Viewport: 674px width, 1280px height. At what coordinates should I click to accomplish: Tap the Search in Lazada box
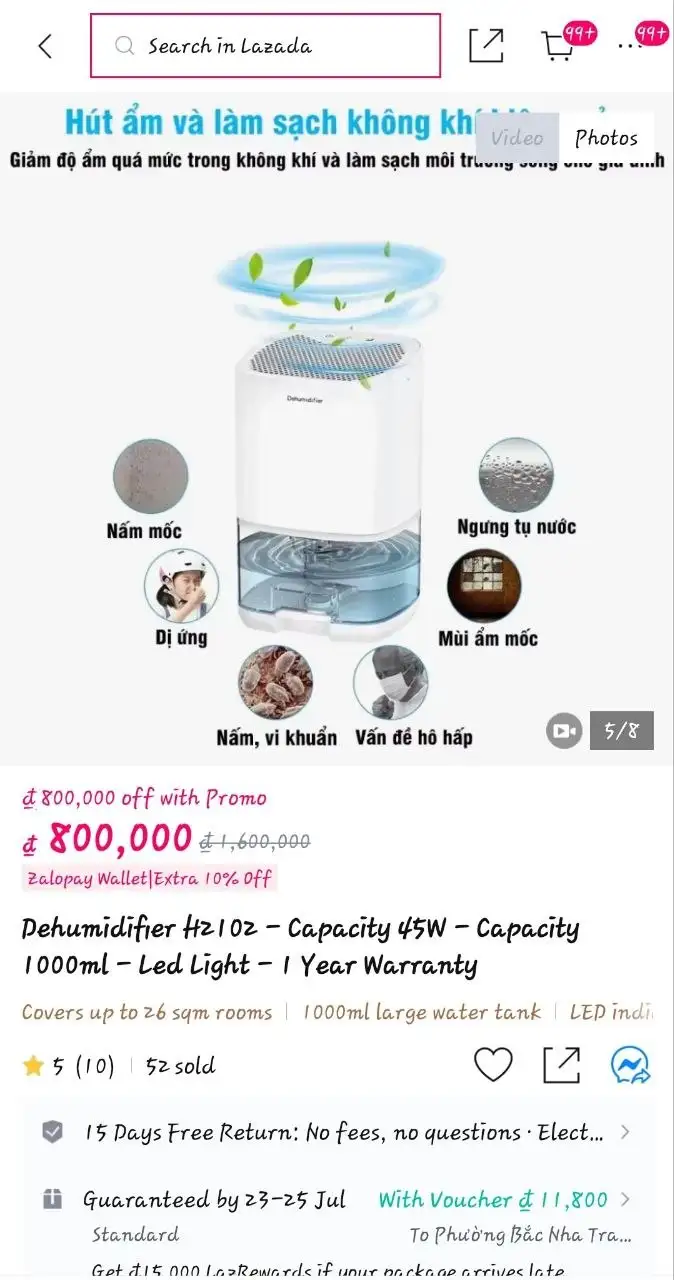coord(265,45)
